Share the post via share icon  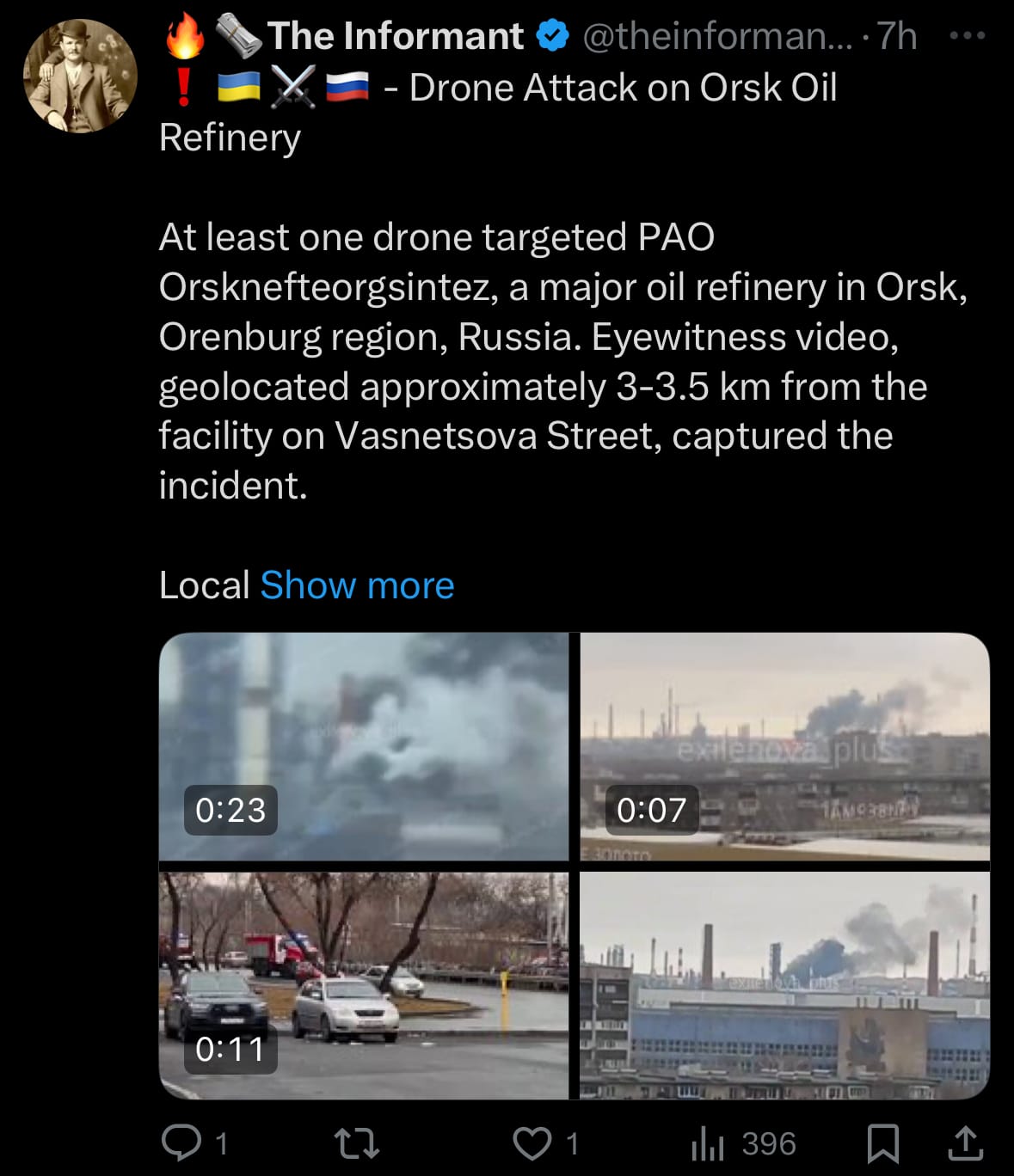point(965,1143)
